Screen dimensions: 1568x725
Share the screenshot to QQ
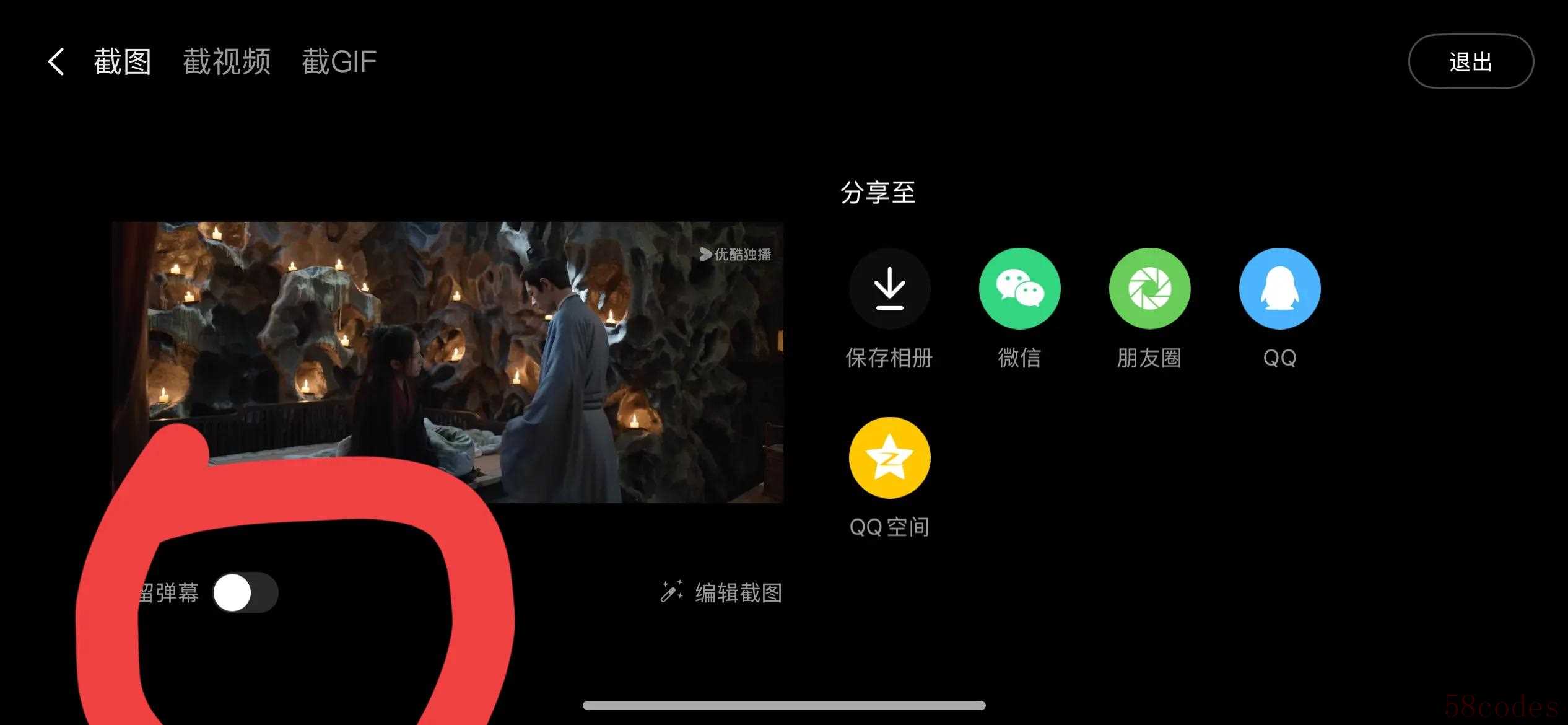click(1279, 289)
